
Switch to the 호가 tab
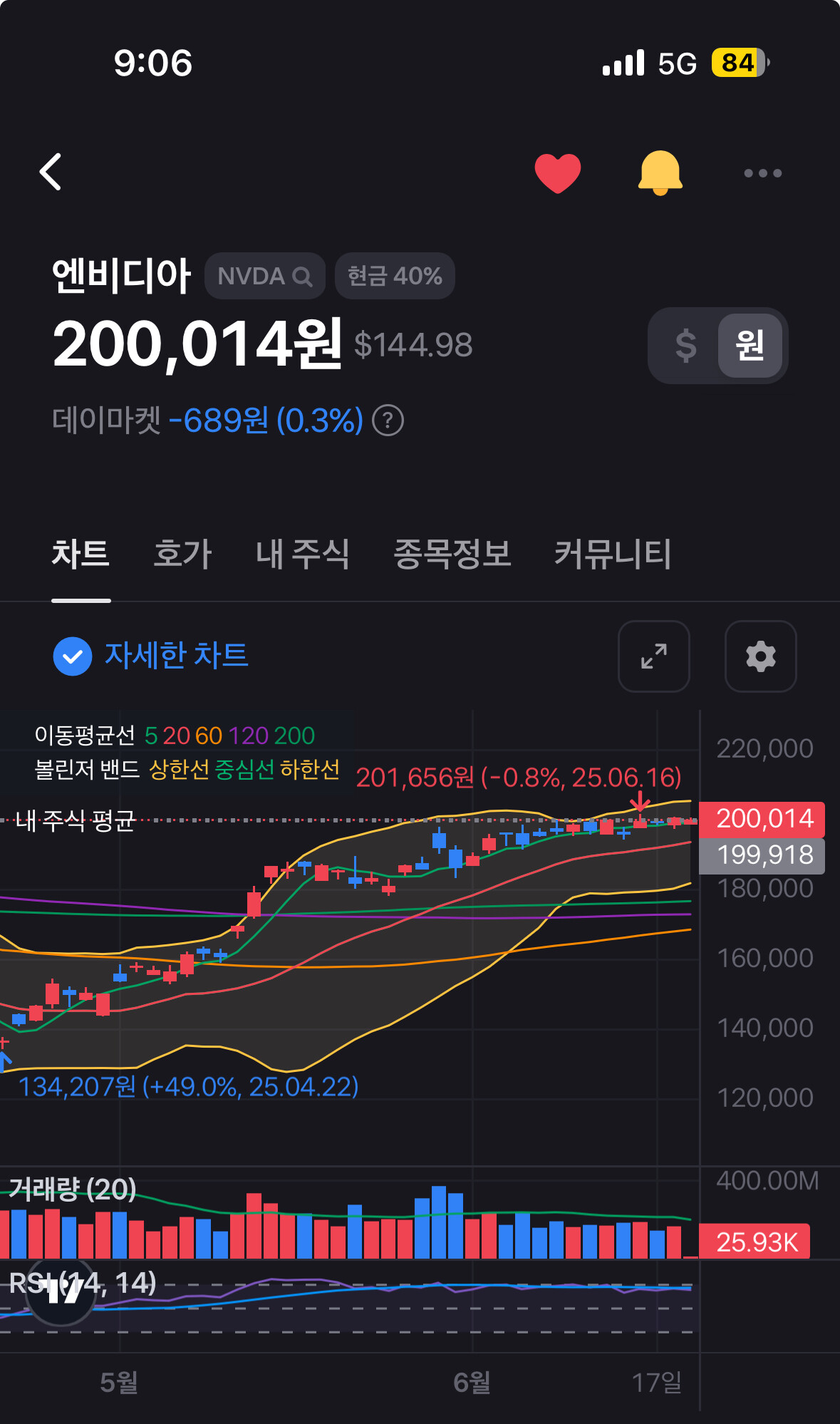183,554
